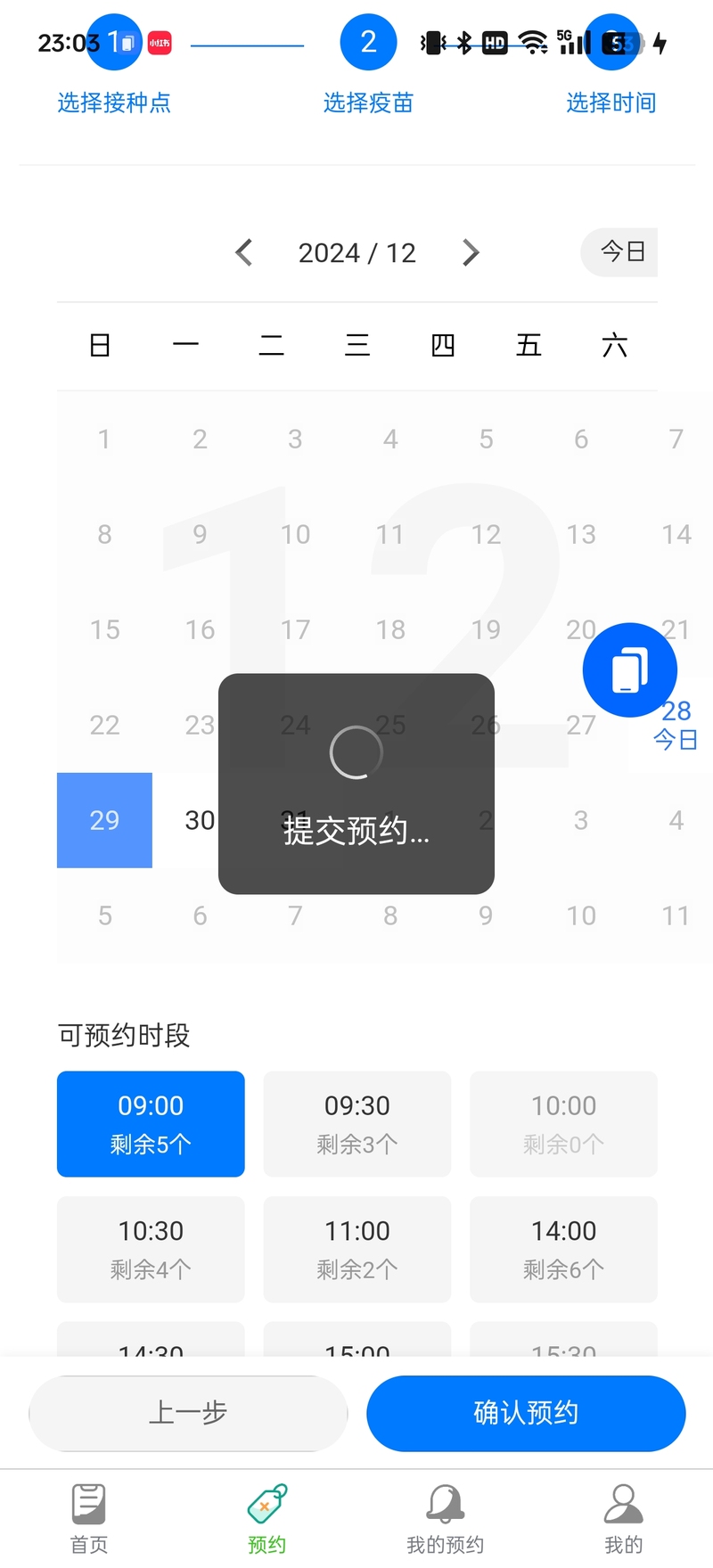
Task: Confirm booking with 确认预约
Action: tap(526, 1413)
